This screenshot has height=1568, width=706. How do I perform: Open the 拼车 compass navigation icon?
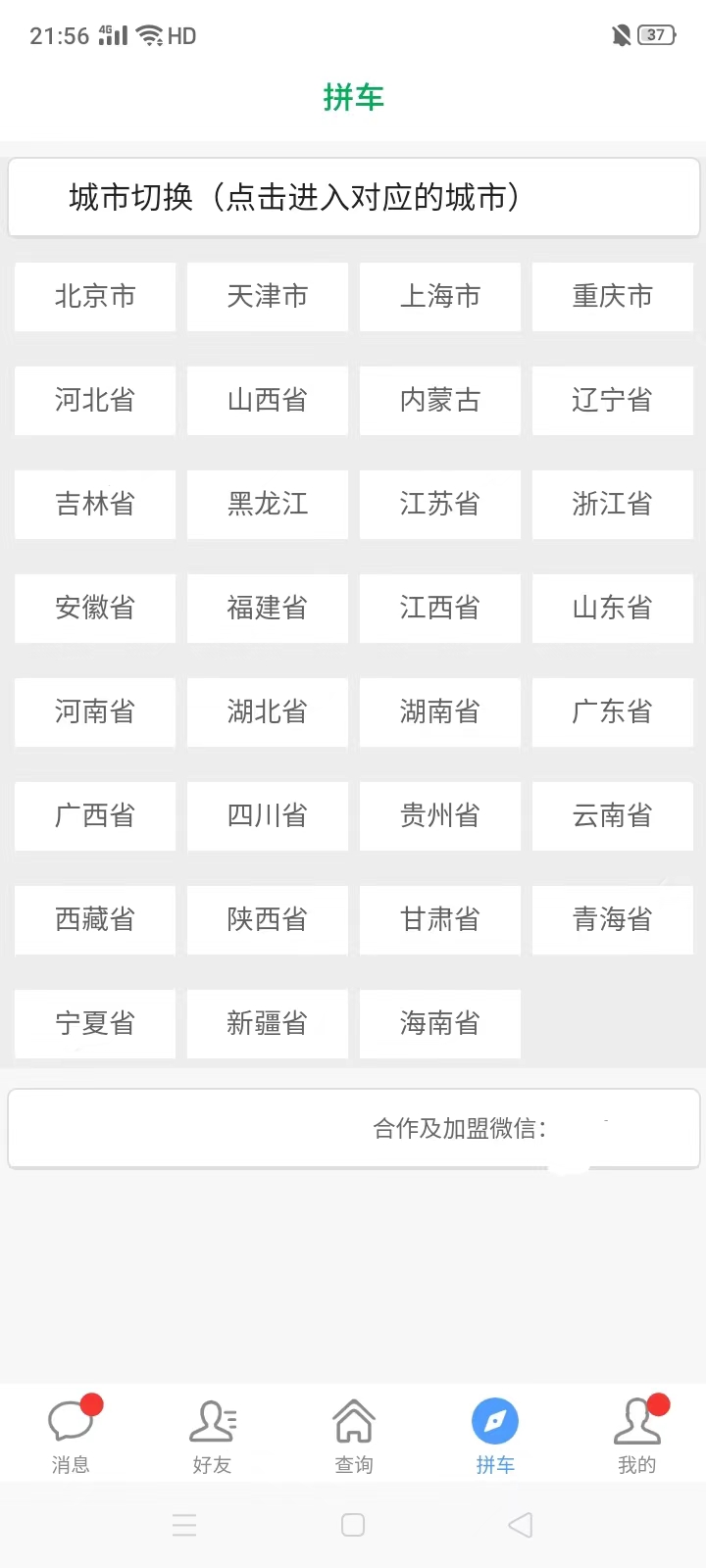pos(494,1419)
